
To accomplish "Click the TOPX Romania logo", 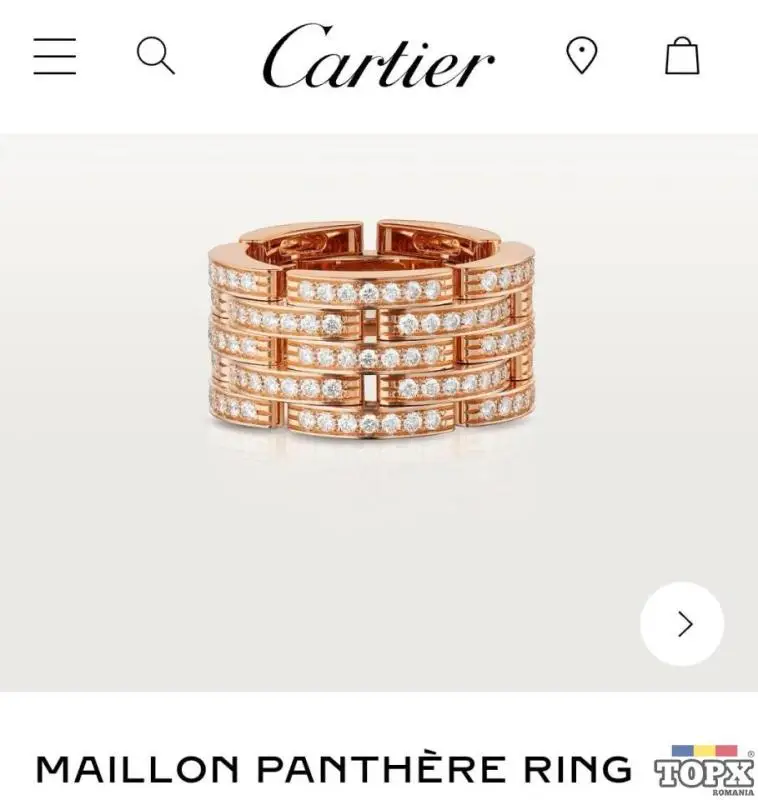I will tap(703, 770).
